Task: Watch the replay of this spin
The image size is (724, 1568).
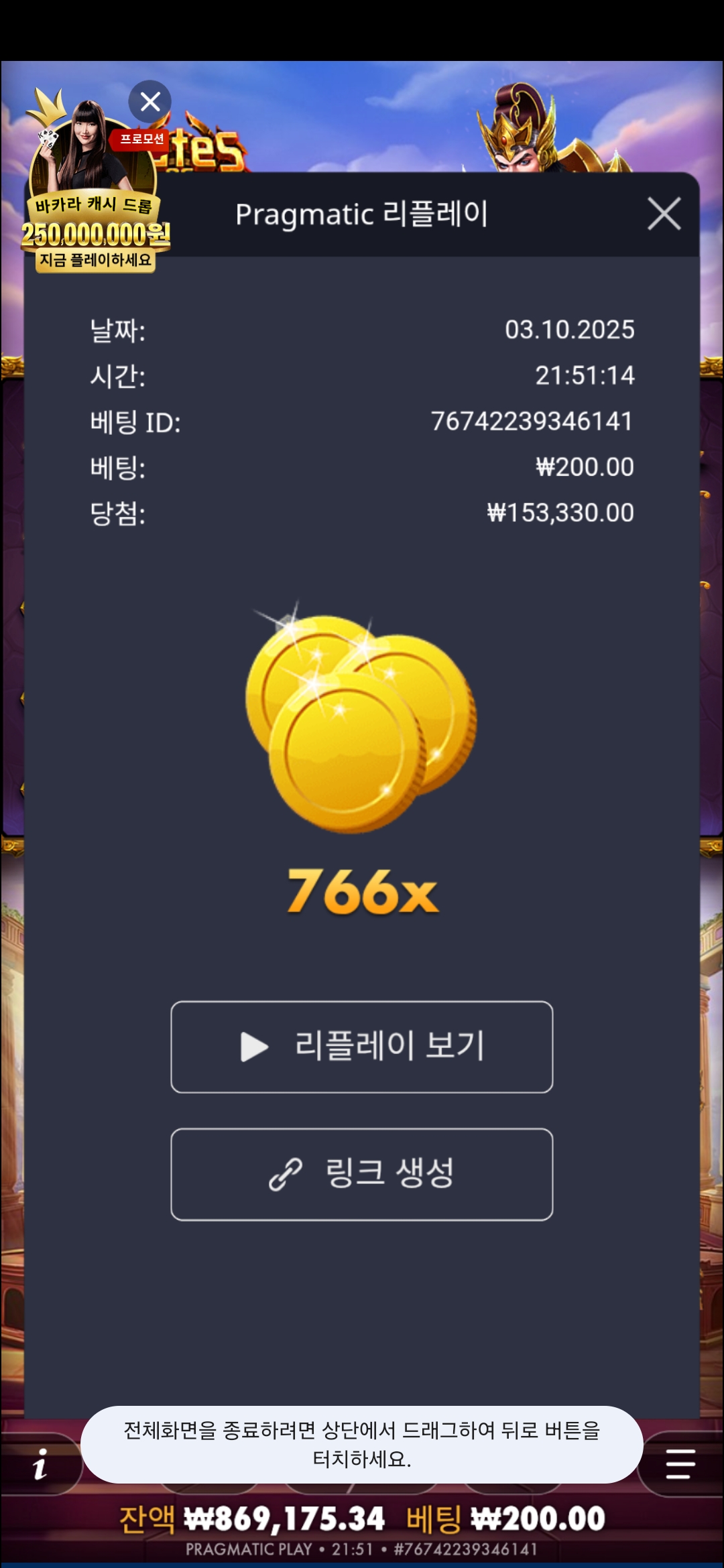Action: click(362, 1047)
